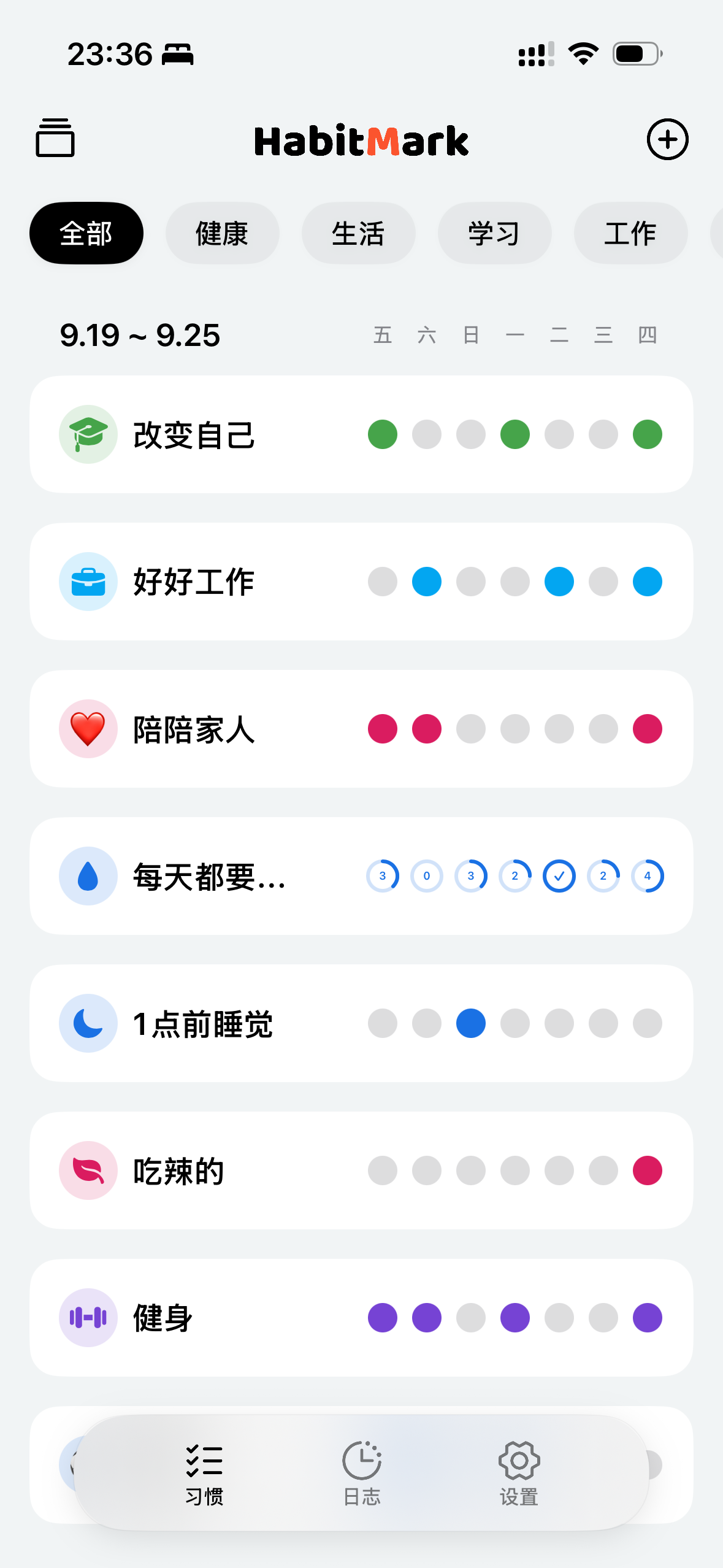
Task: Show only 学习 habits
Action: pos(494,233)
